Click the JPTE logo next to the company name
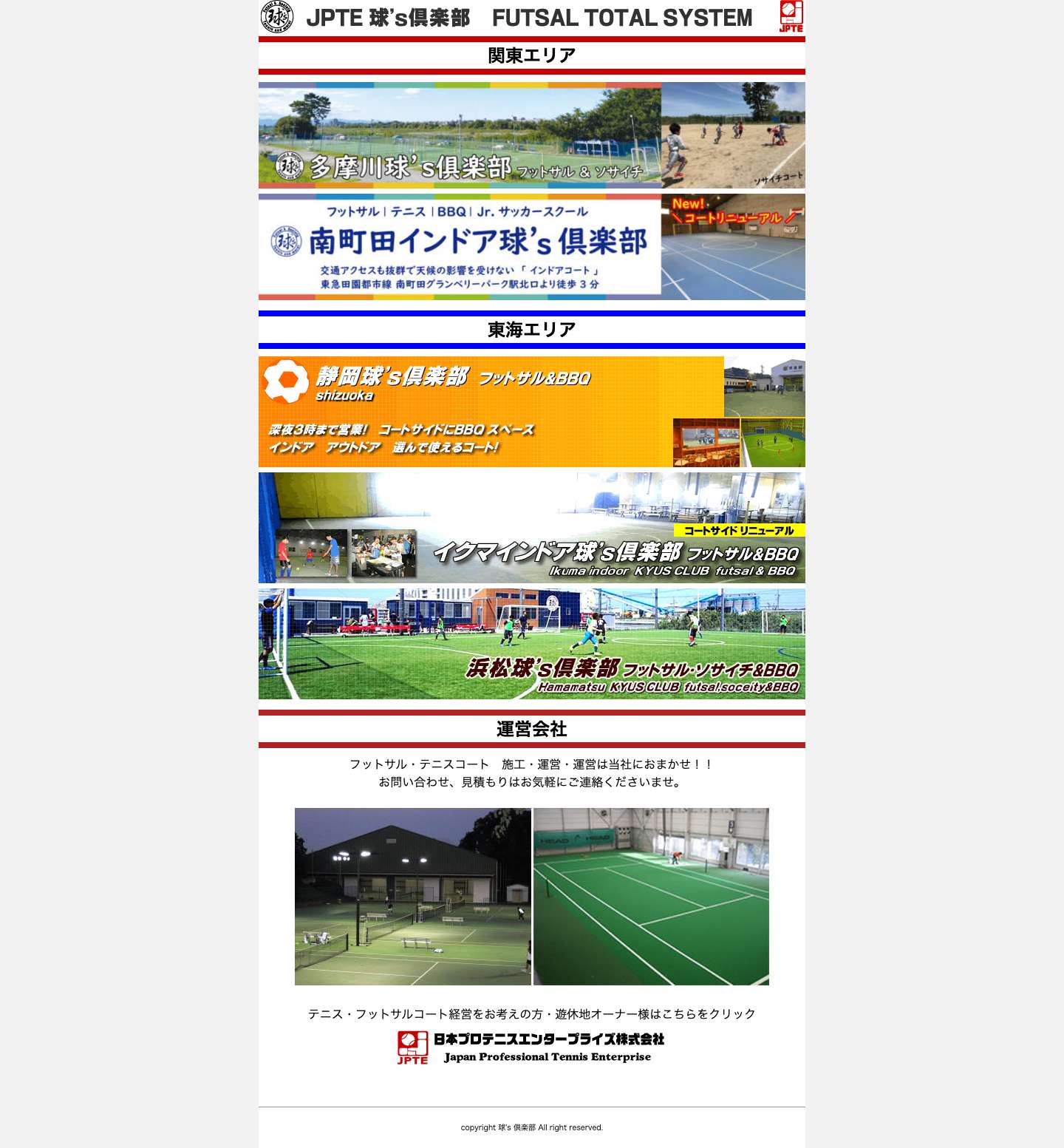The image size is (1064, 1148). coord(412,1044)
